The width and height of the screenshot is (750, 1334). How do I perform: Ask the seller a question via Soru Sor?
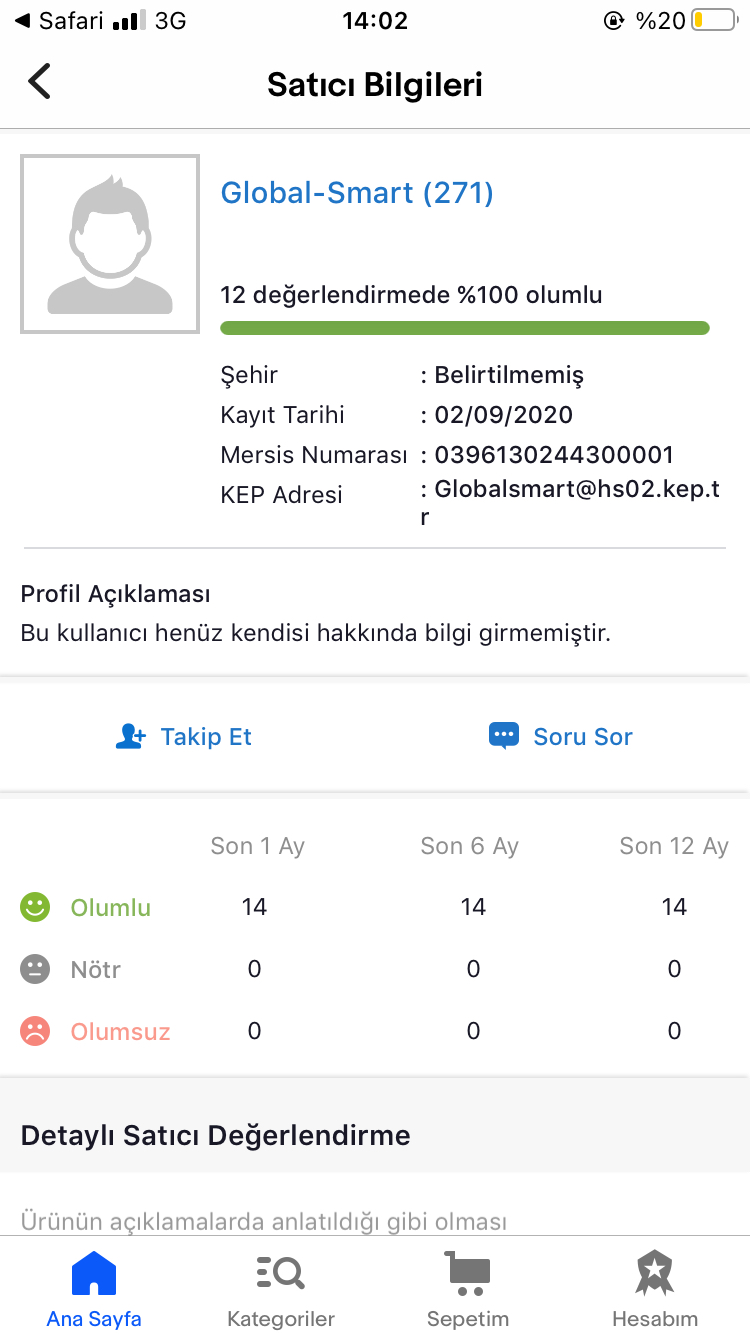tap(560, 737)
